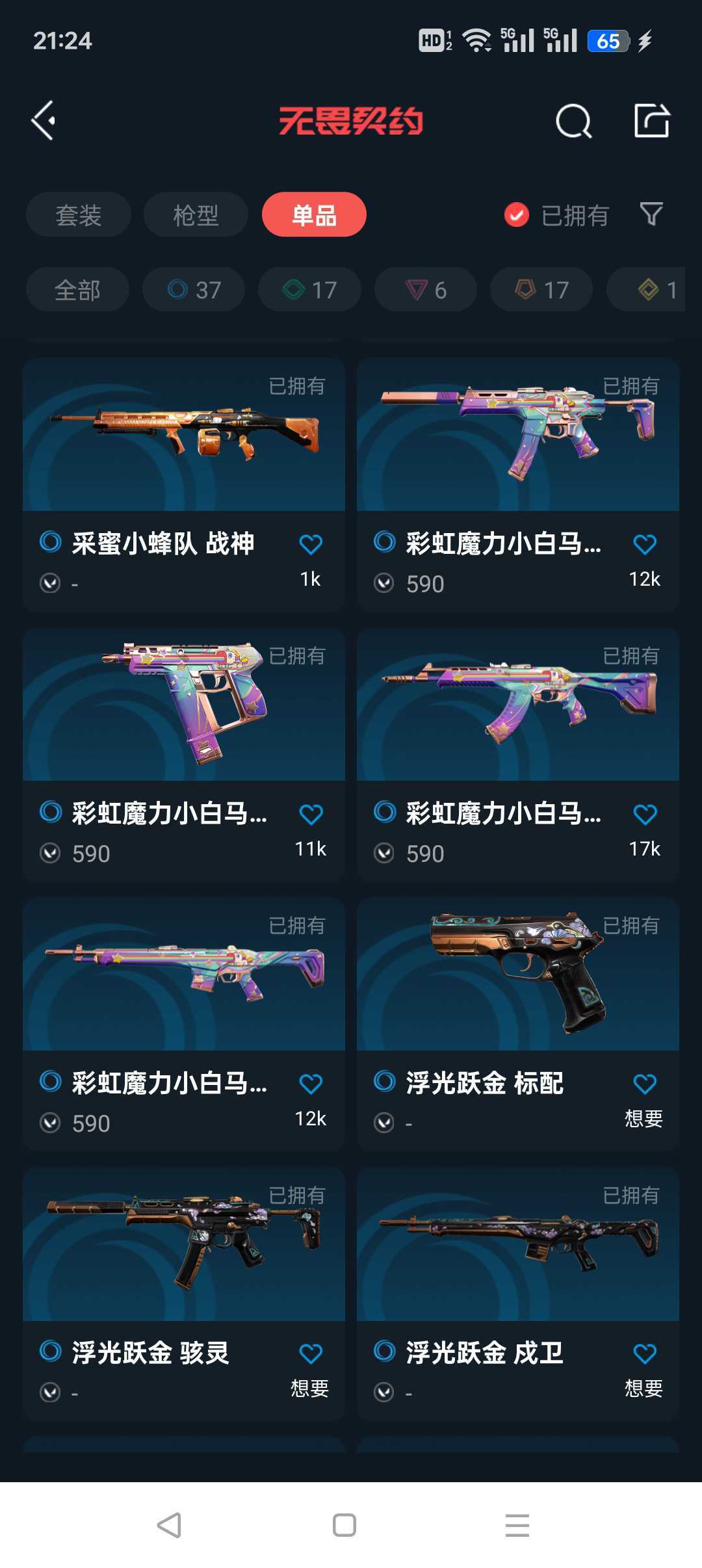Viewport: 702px width, 1568px height.
Task: Switch to the 枪型 tab
Action: (196, 215)
